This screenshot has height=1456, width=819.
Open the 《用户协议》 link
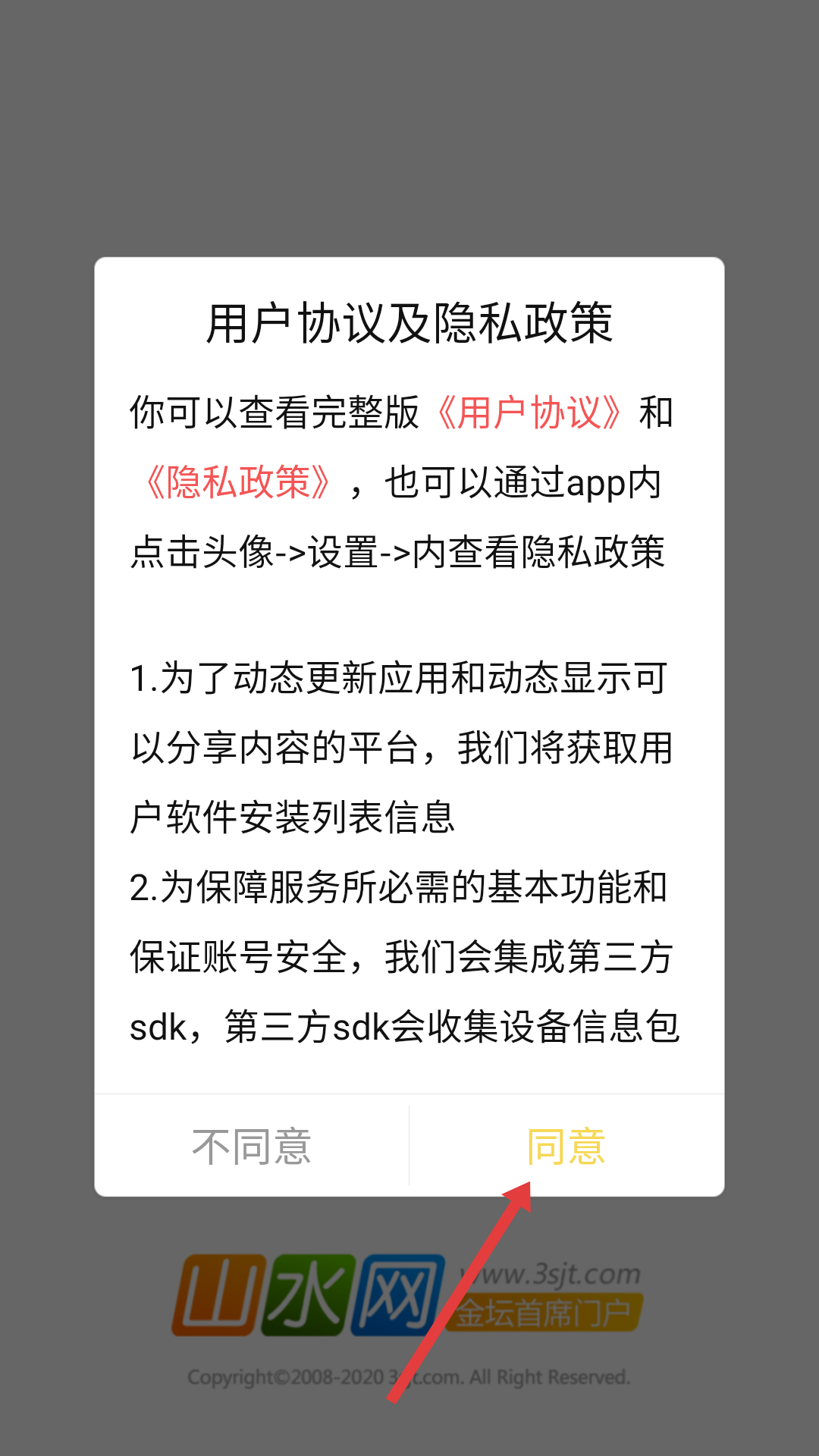[529, 413]
